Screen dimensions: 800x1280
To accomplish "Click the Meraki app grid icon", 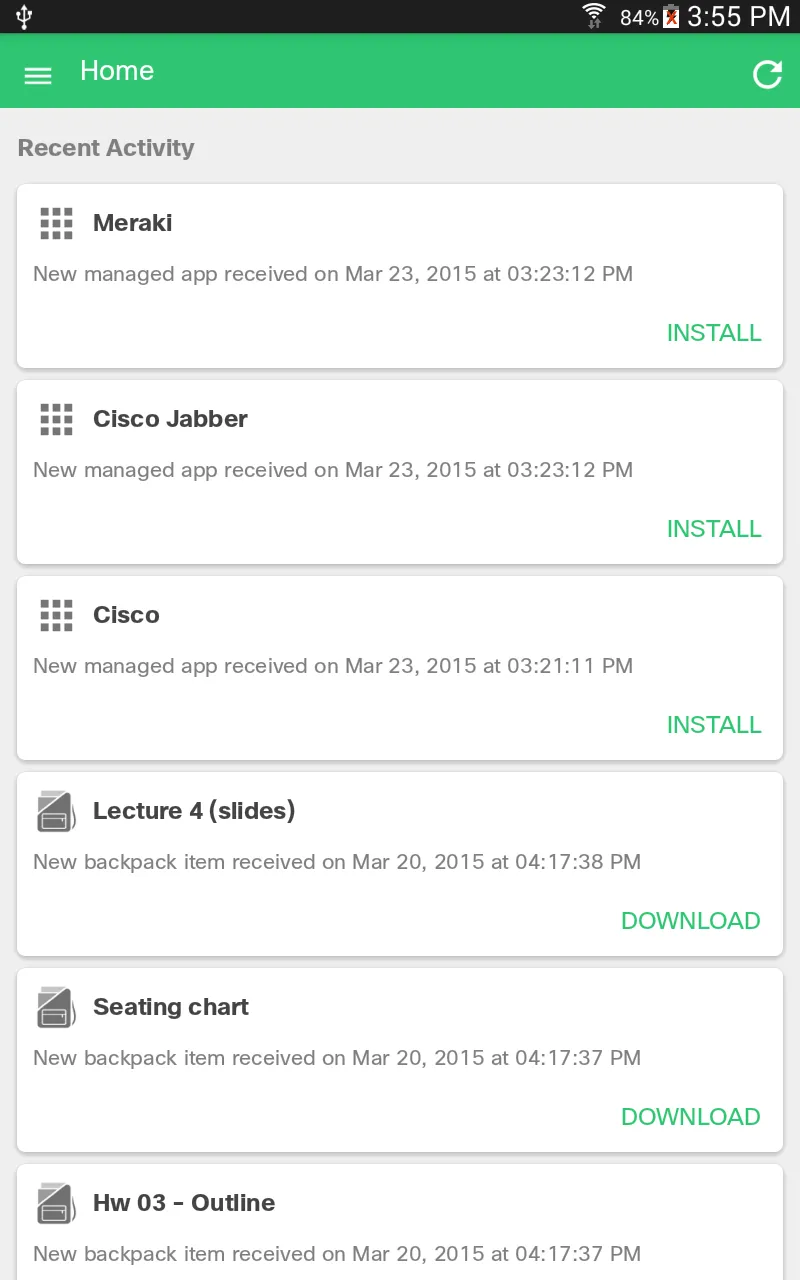I will [x=56, y=223].
